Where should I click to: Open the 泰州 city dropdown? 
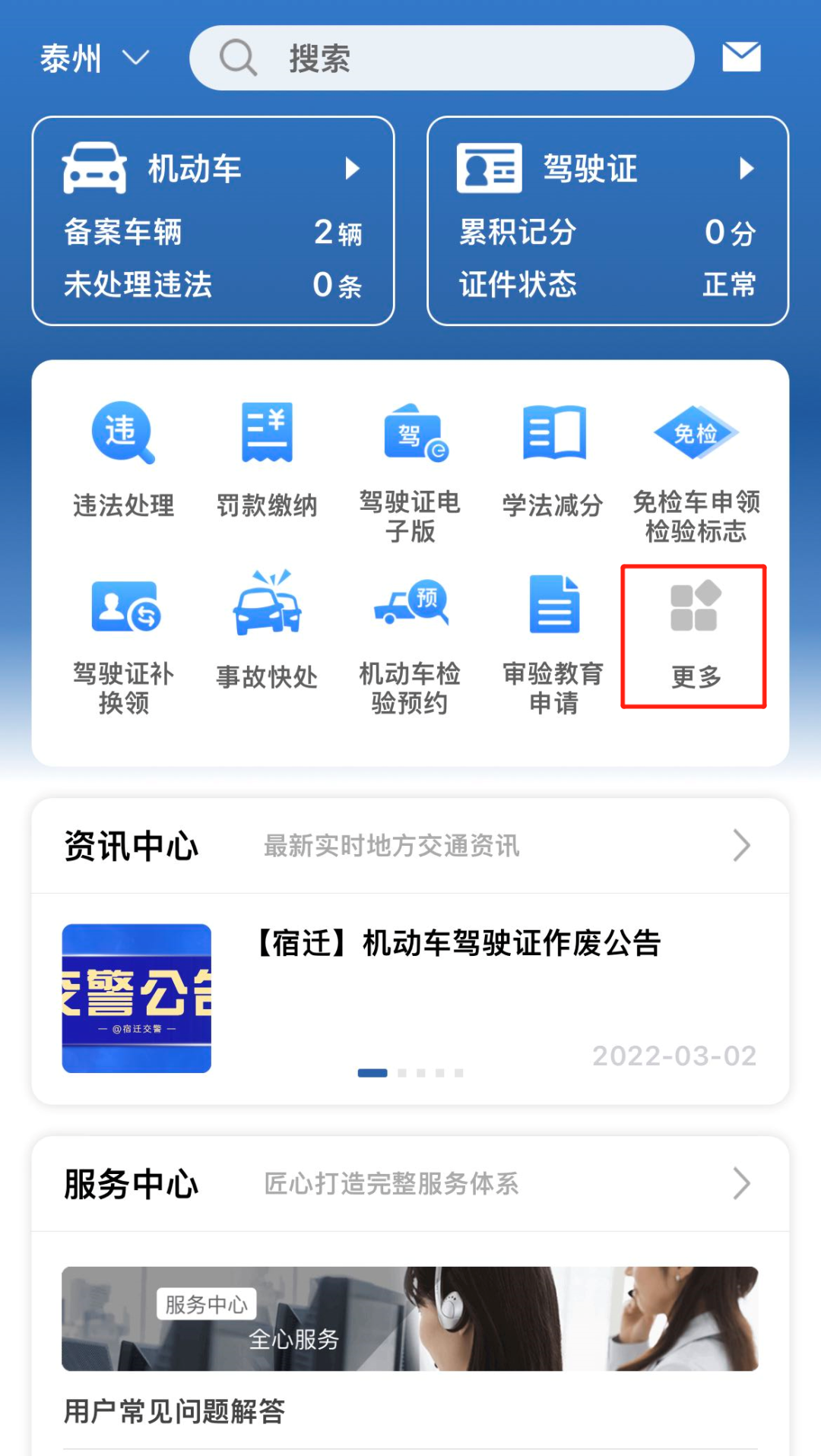(94, 59)
